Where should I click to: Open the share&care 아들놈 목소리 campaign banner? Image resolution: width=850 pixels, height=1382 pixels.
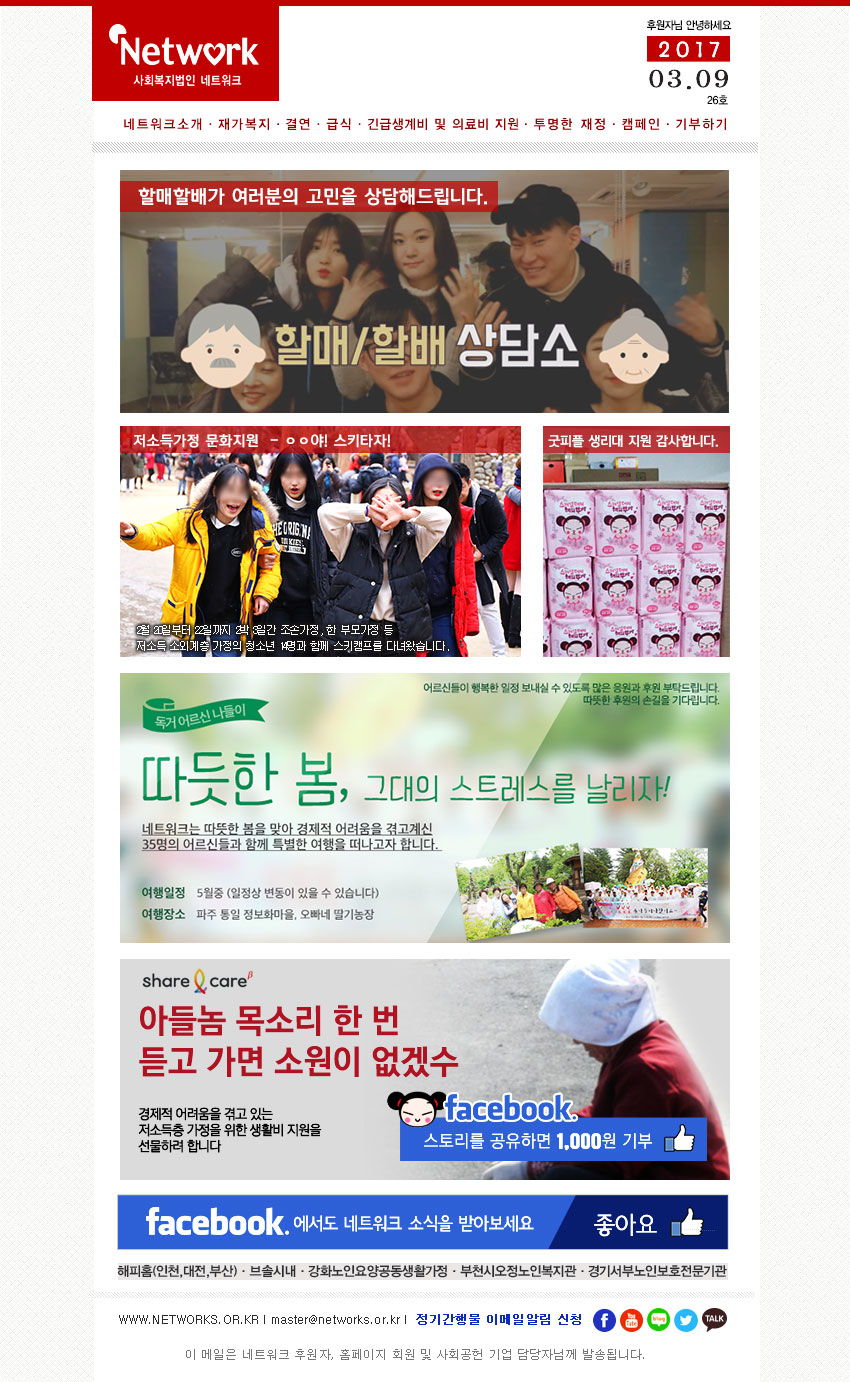click(x=424, y=1069)
